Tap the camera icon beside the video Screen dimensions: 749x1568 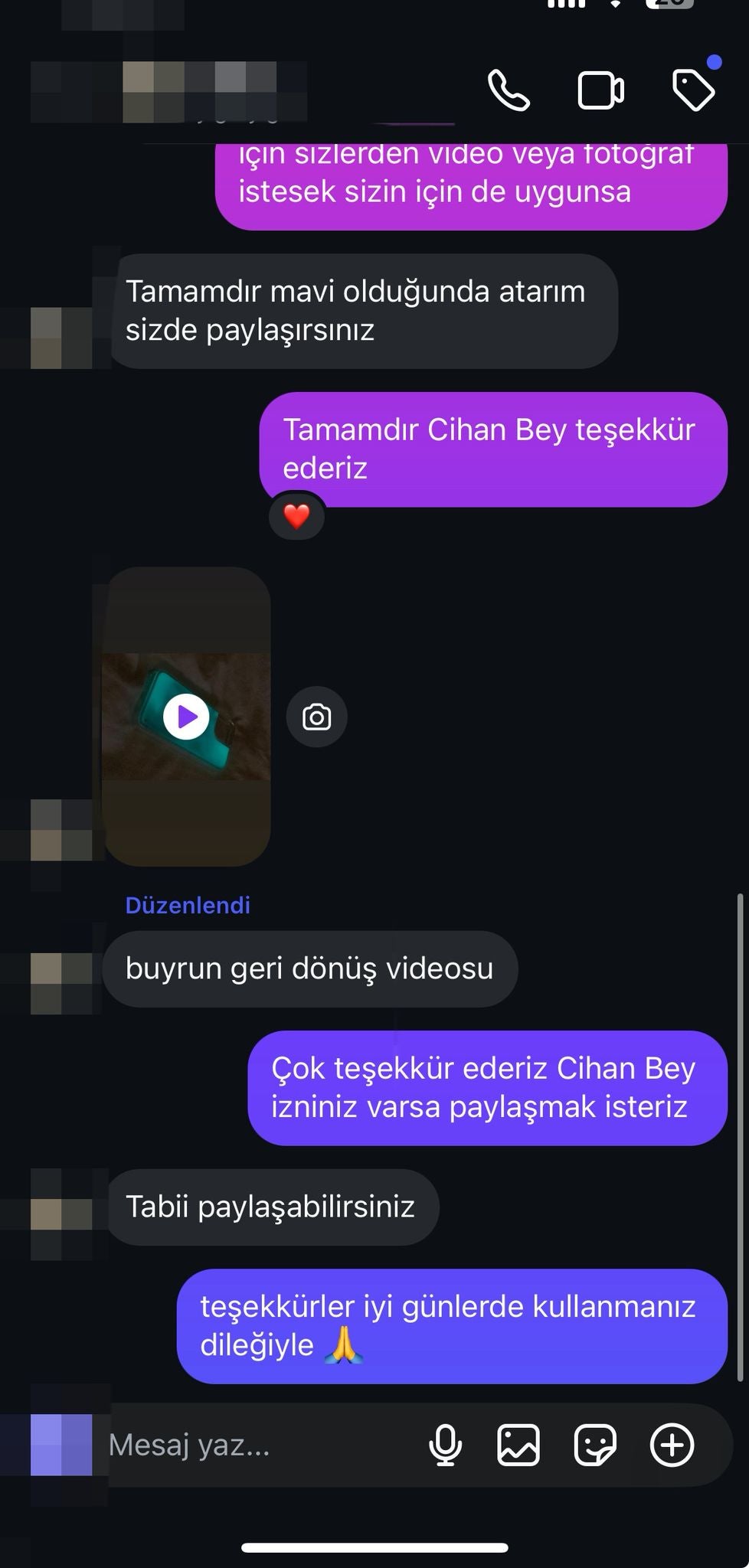tap(316, 717)
